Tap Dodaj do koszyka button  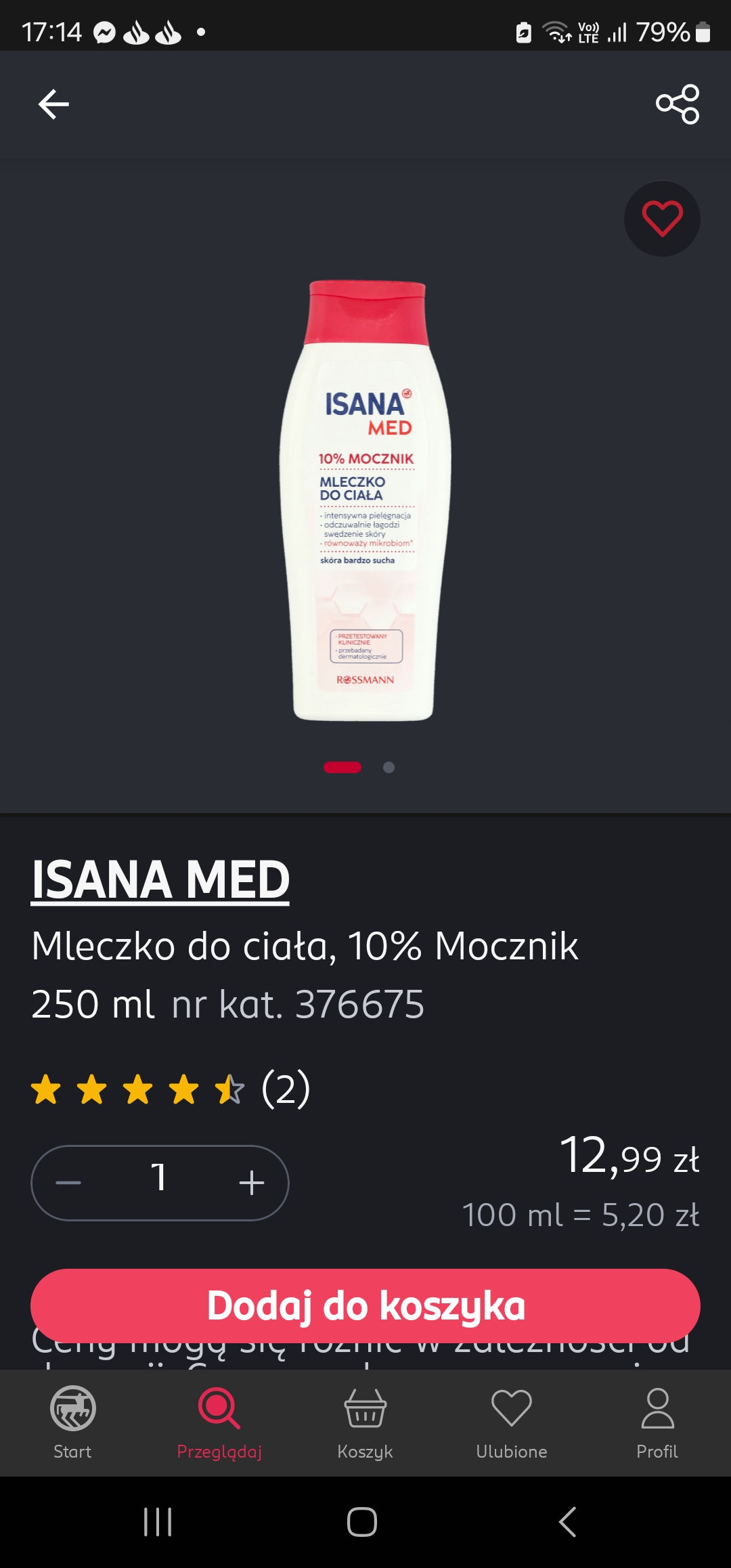coord(365,1305)
